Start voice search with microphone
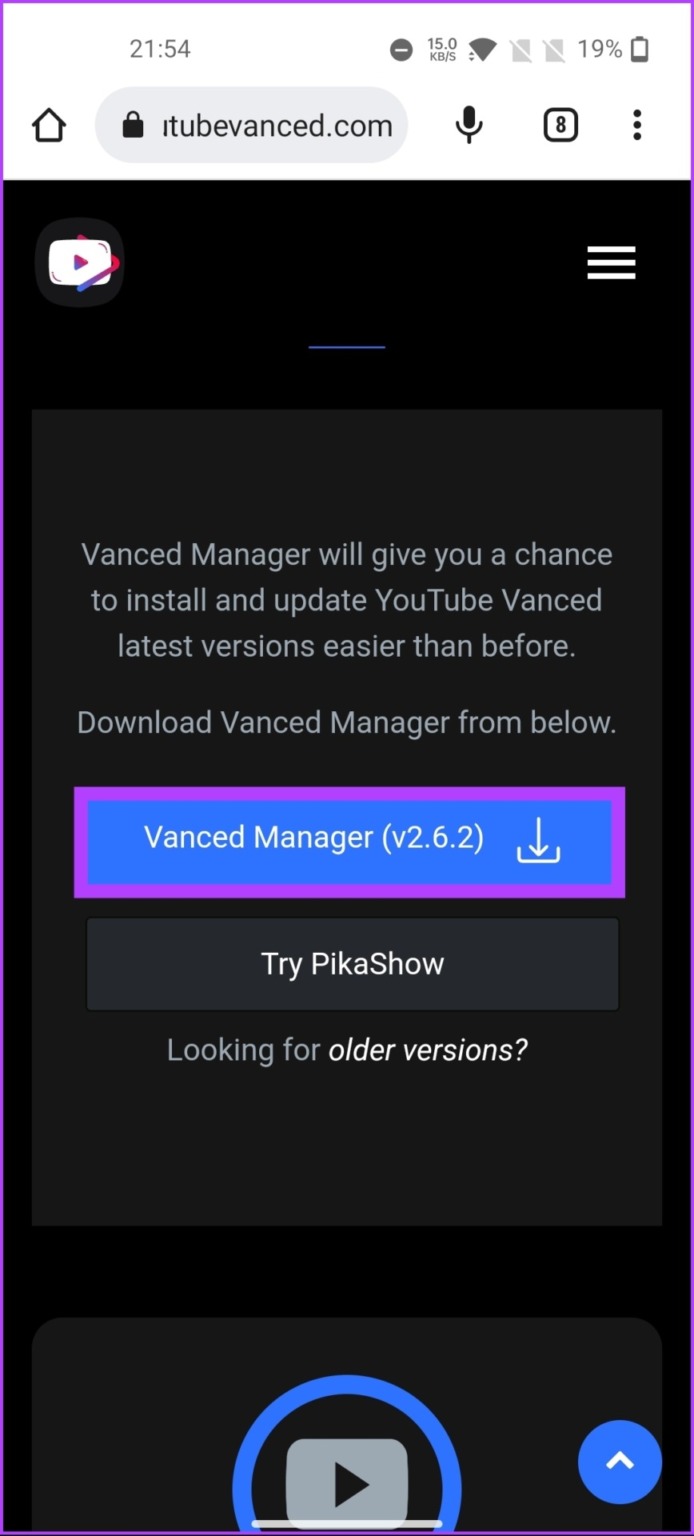Screen dimensions: 694x1536 tap(468, 125)
